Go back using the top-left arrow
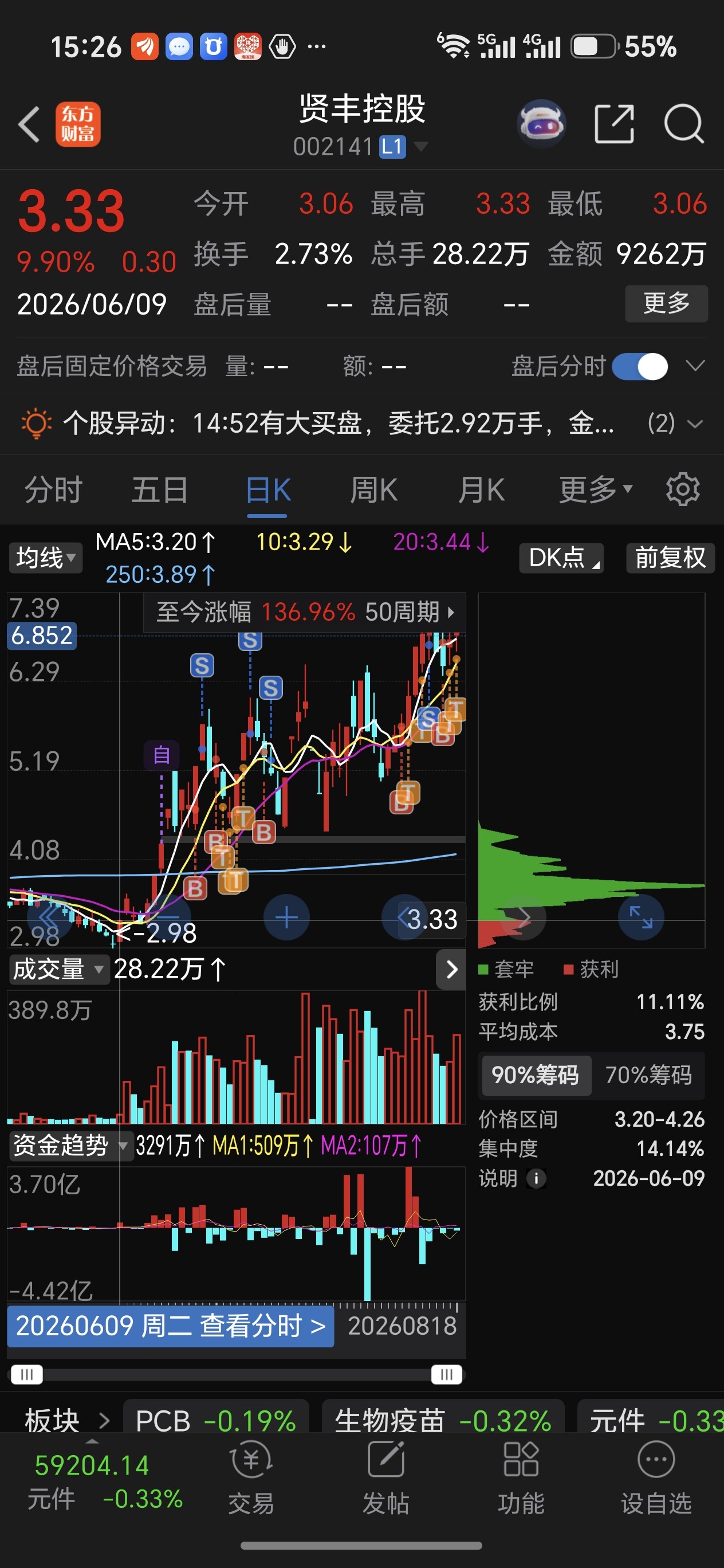 [29, 124]
